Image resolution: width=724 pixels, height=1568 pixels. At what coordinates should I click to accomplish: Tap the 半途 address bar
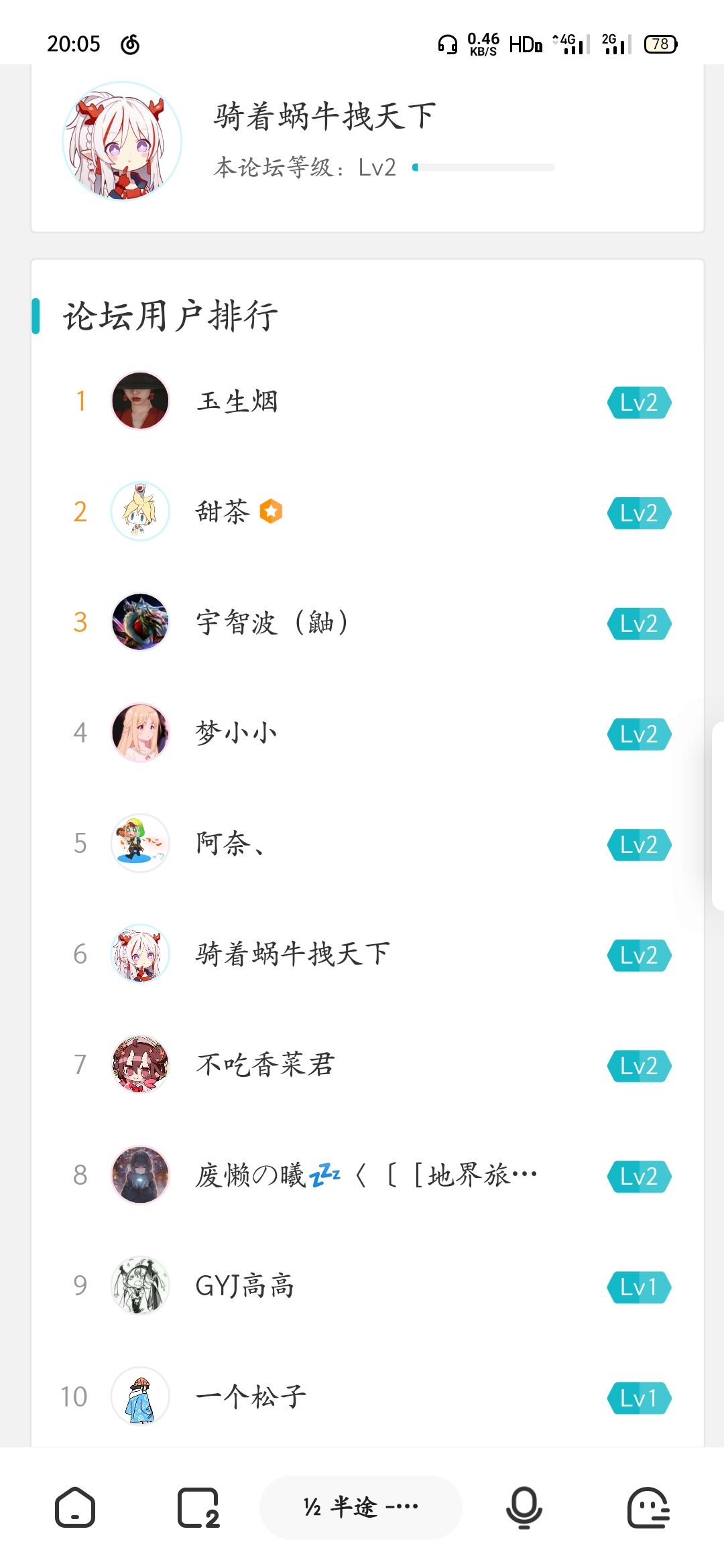click(361, 1507)
